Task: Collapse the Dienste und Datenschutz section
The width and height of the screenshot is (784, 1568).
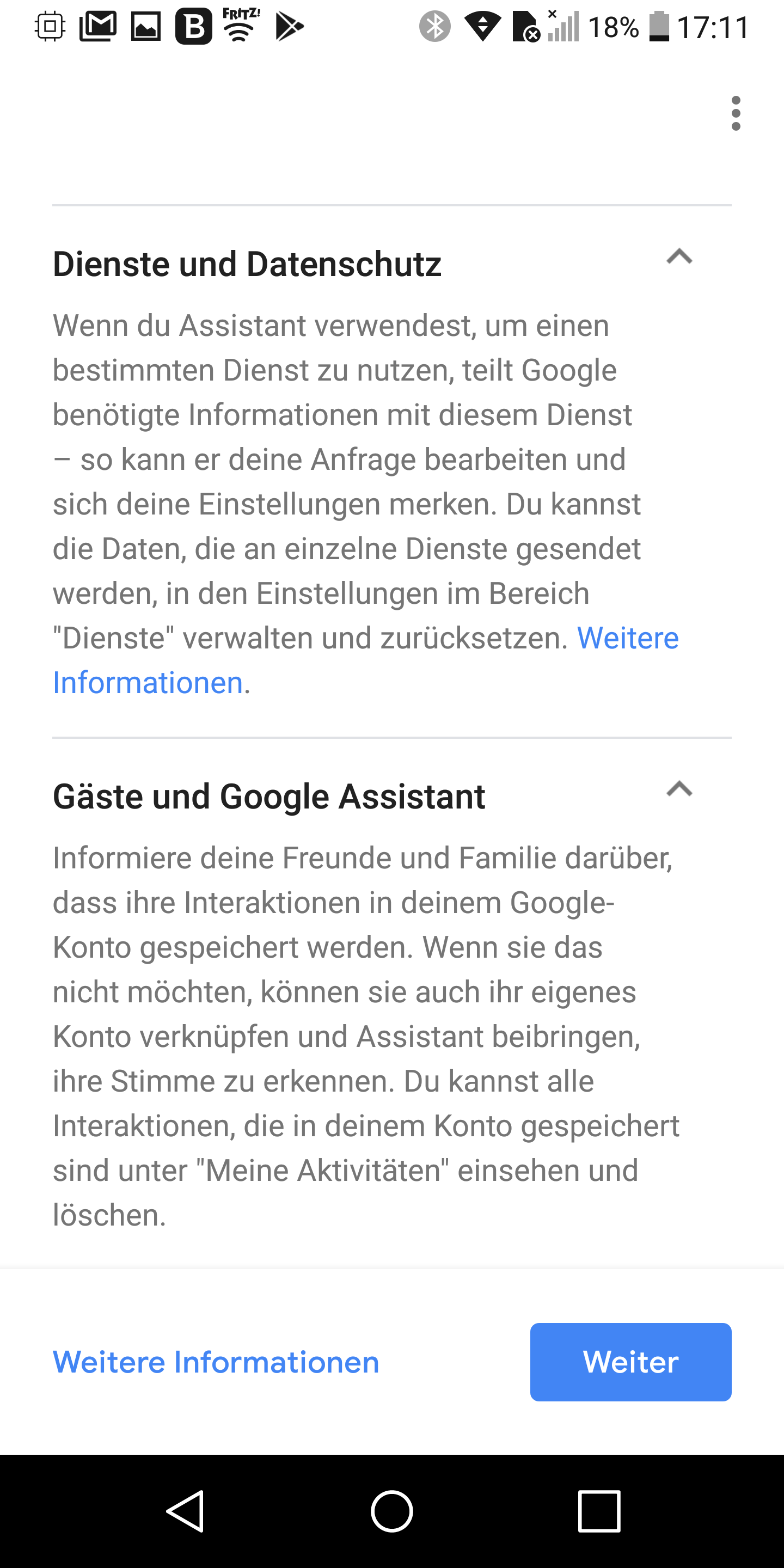Action: (x=679, y=257)
